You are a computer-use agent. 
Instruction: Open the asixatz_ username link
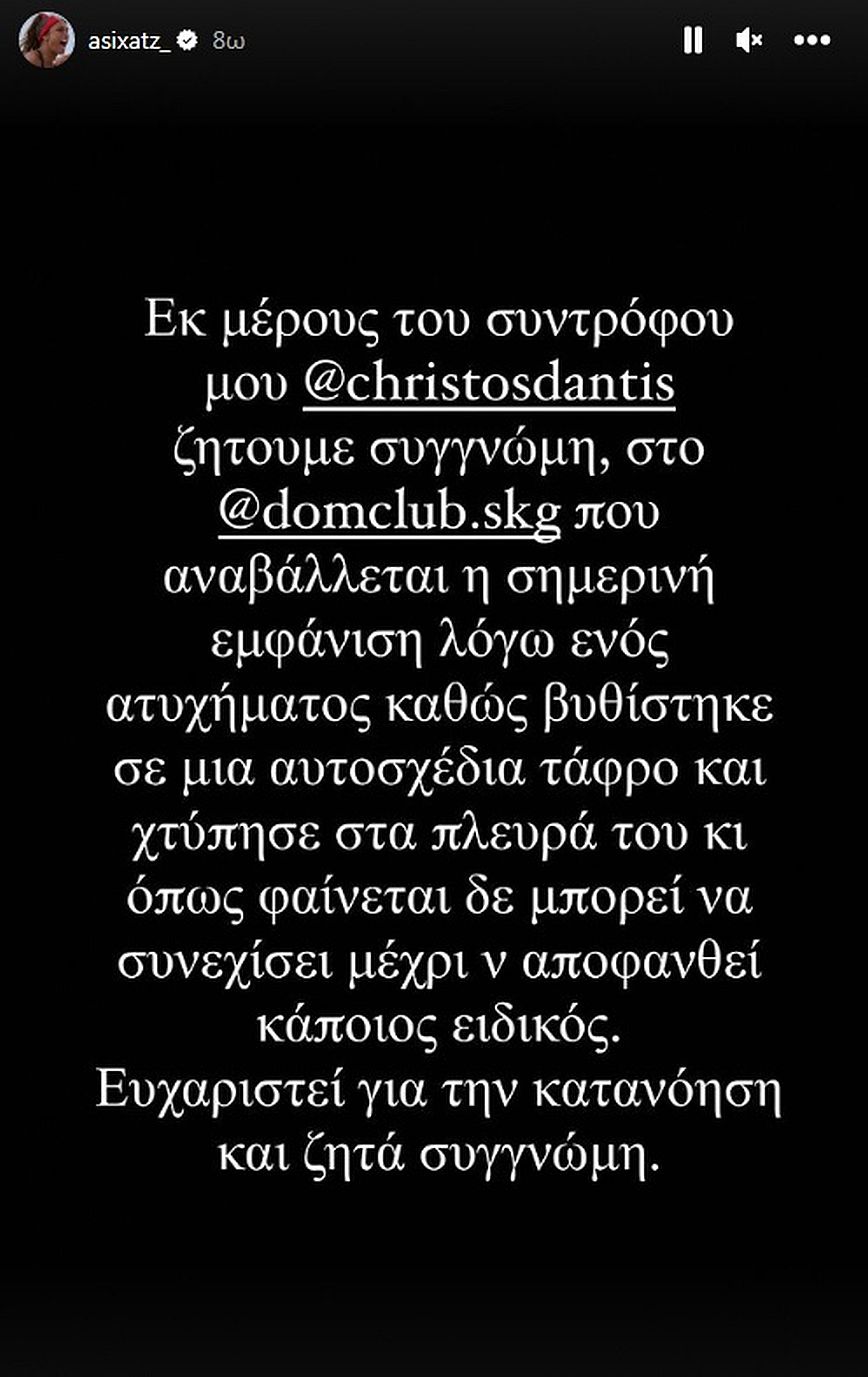[129, 40]
